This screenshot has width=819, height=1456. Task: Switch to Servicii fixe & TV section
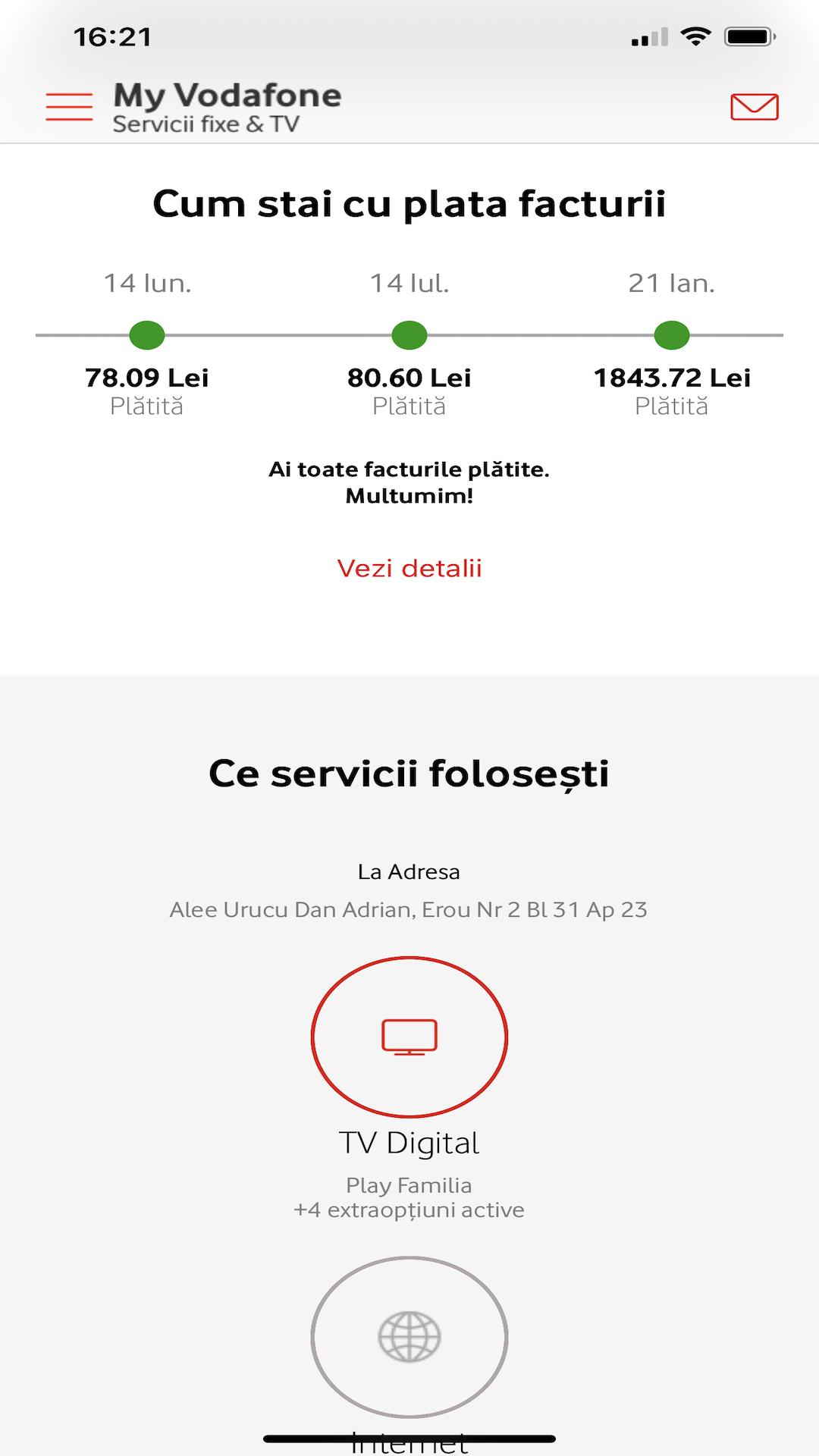coord(206,121)
